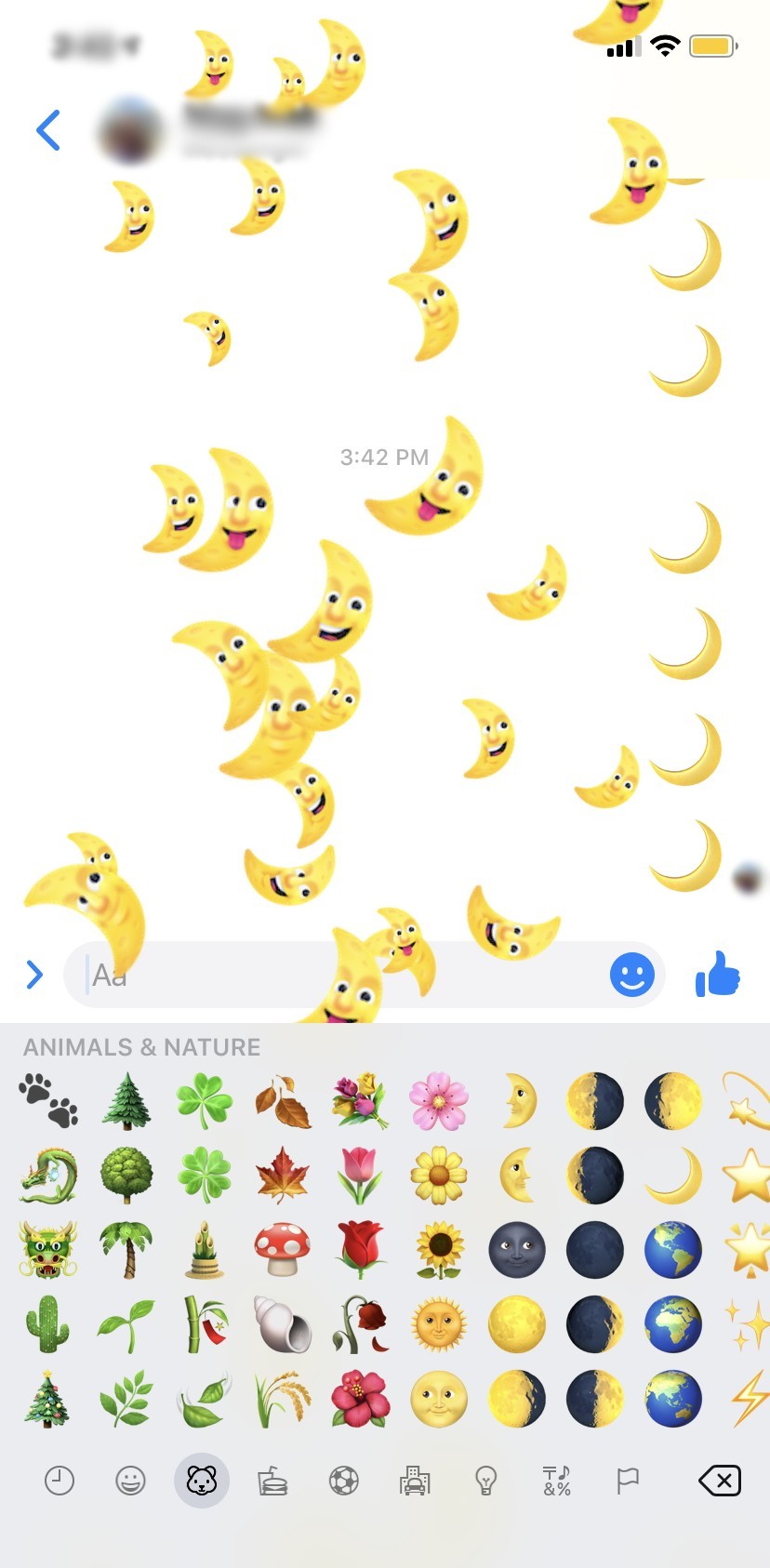770x1568 pixels.
Task: Tap the message text field
Action: pos(335,975)
